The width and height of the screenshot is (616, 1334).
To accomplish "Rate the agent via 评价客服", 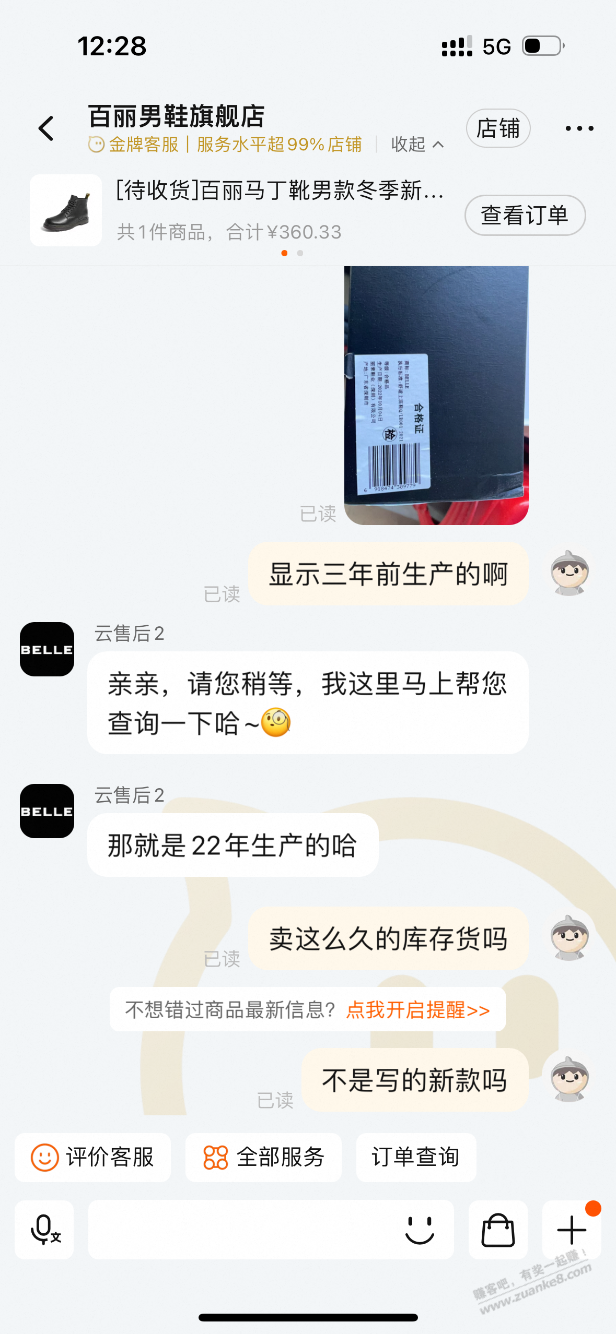I will click(x=93, y=1158).
